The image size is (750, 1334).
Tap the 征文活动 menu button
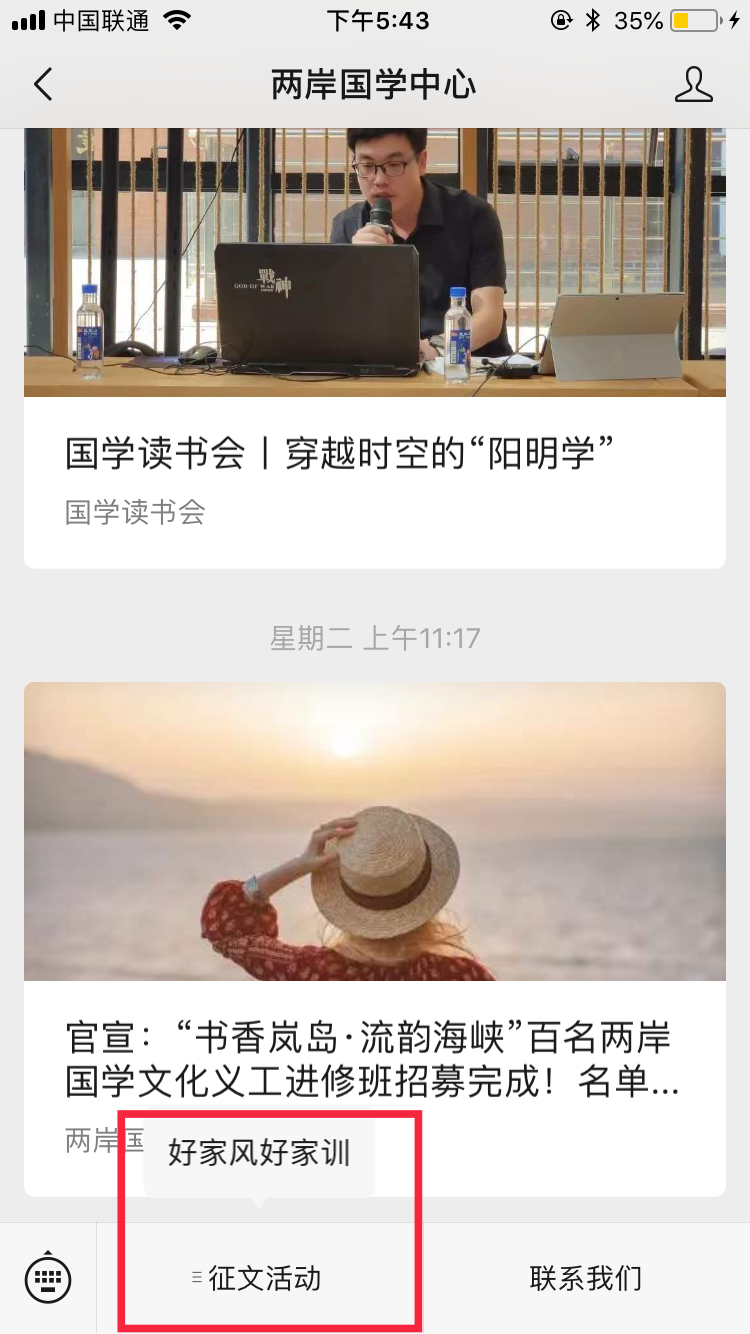(x=260, y=1278)
